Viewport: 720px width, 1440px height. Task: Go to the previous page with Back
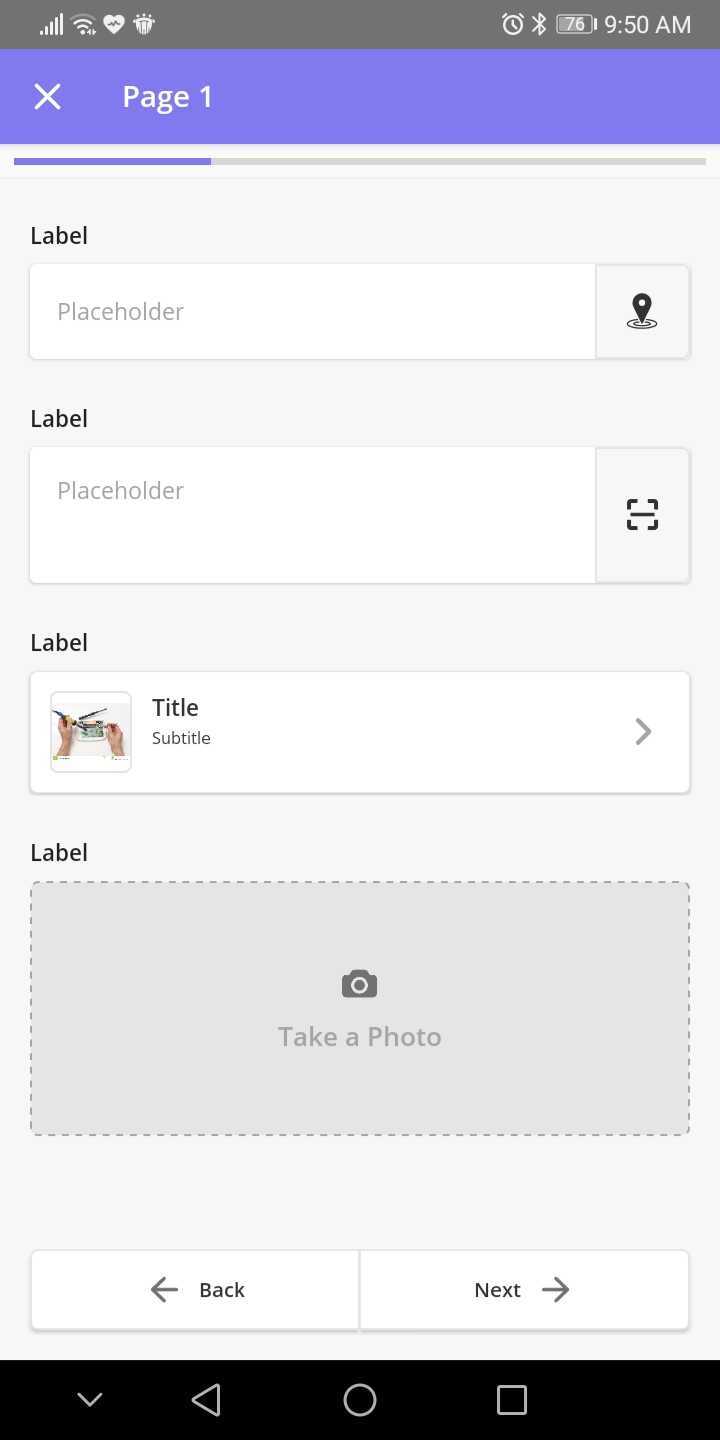pyautogui.click(x=195, y=1290)
